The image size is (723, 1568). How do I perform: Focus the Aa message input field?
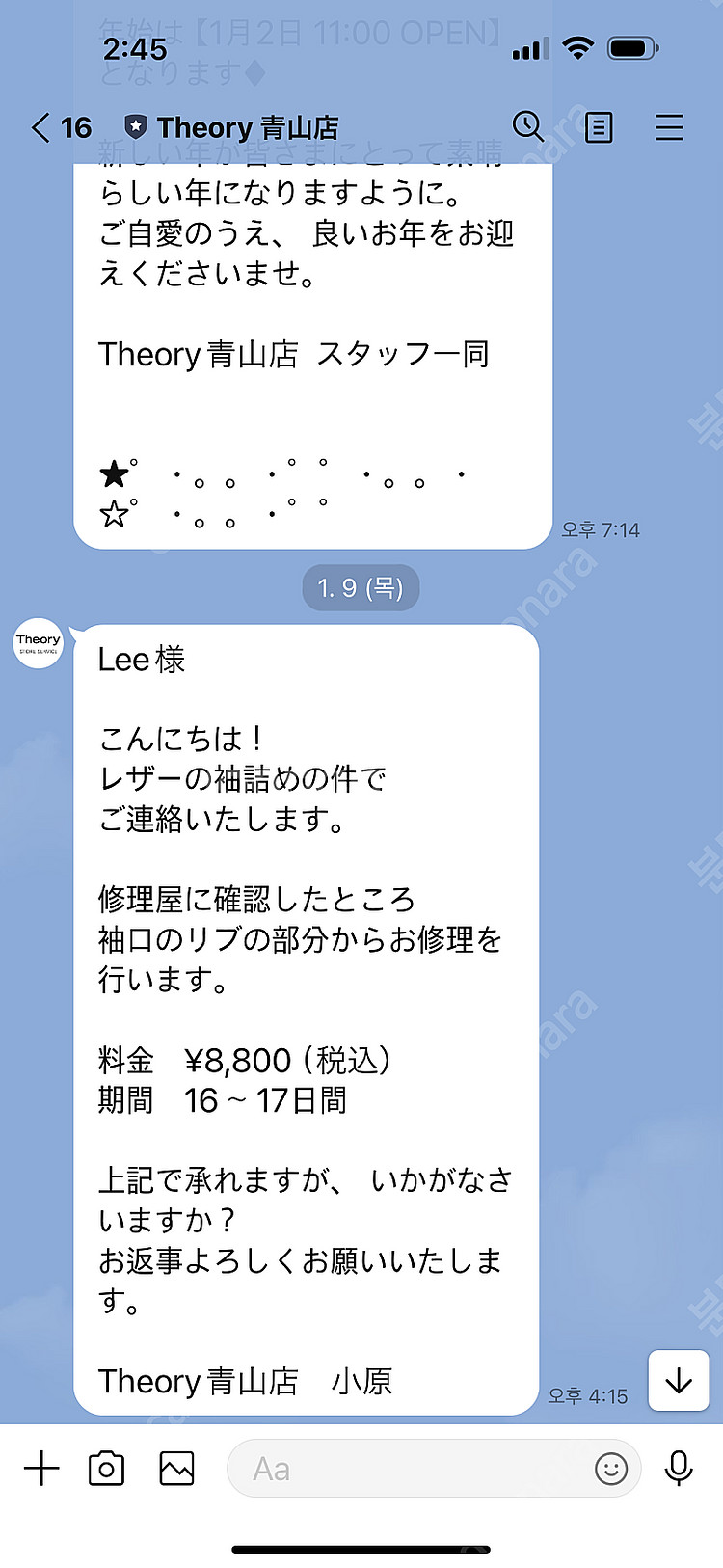(x=405, y=1469)
